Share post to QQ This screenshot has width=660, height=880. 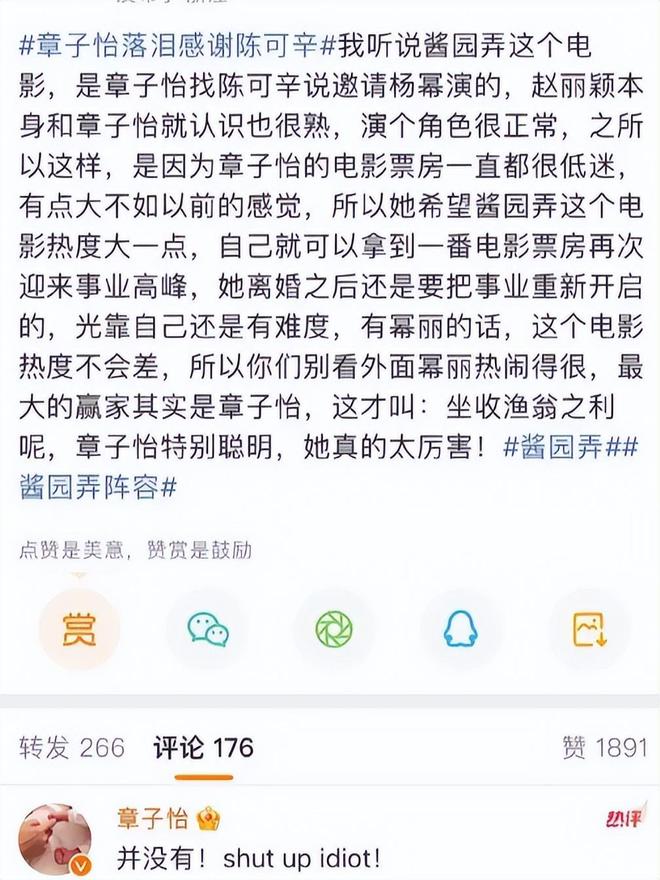click(x=461, y=629)
